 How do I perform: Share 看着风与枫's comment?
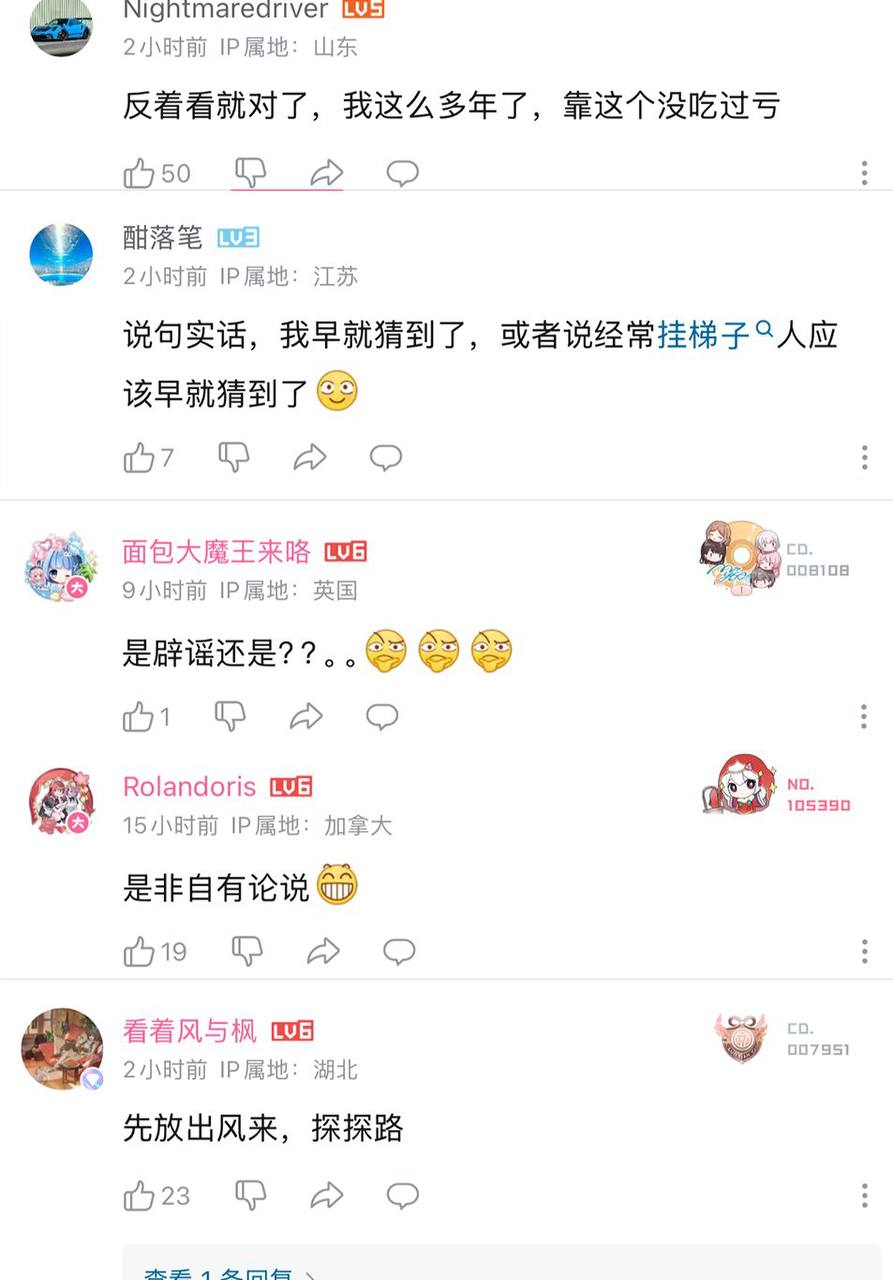[x=326, y=1195]
